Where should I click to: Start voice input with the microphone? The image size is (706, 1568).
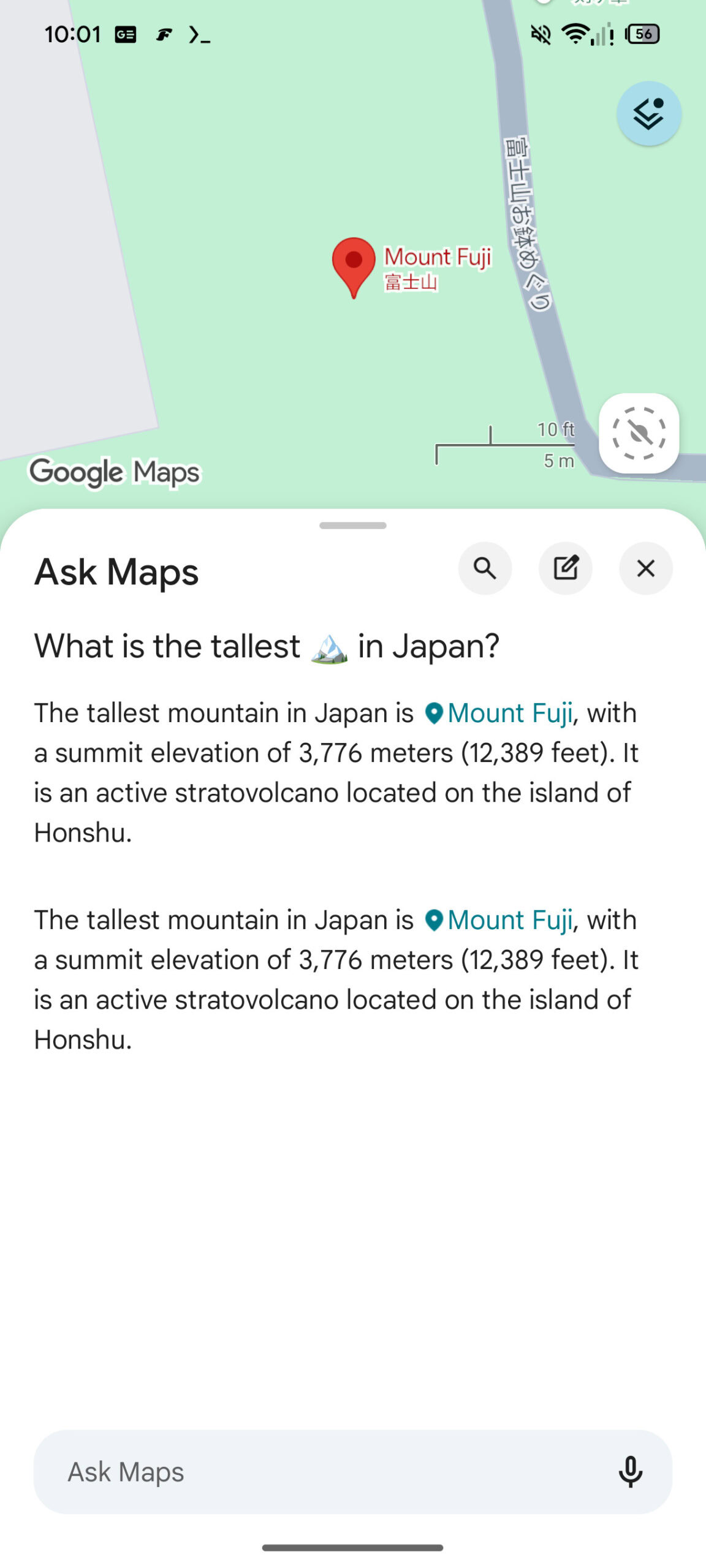click(x=630, y=1472)
